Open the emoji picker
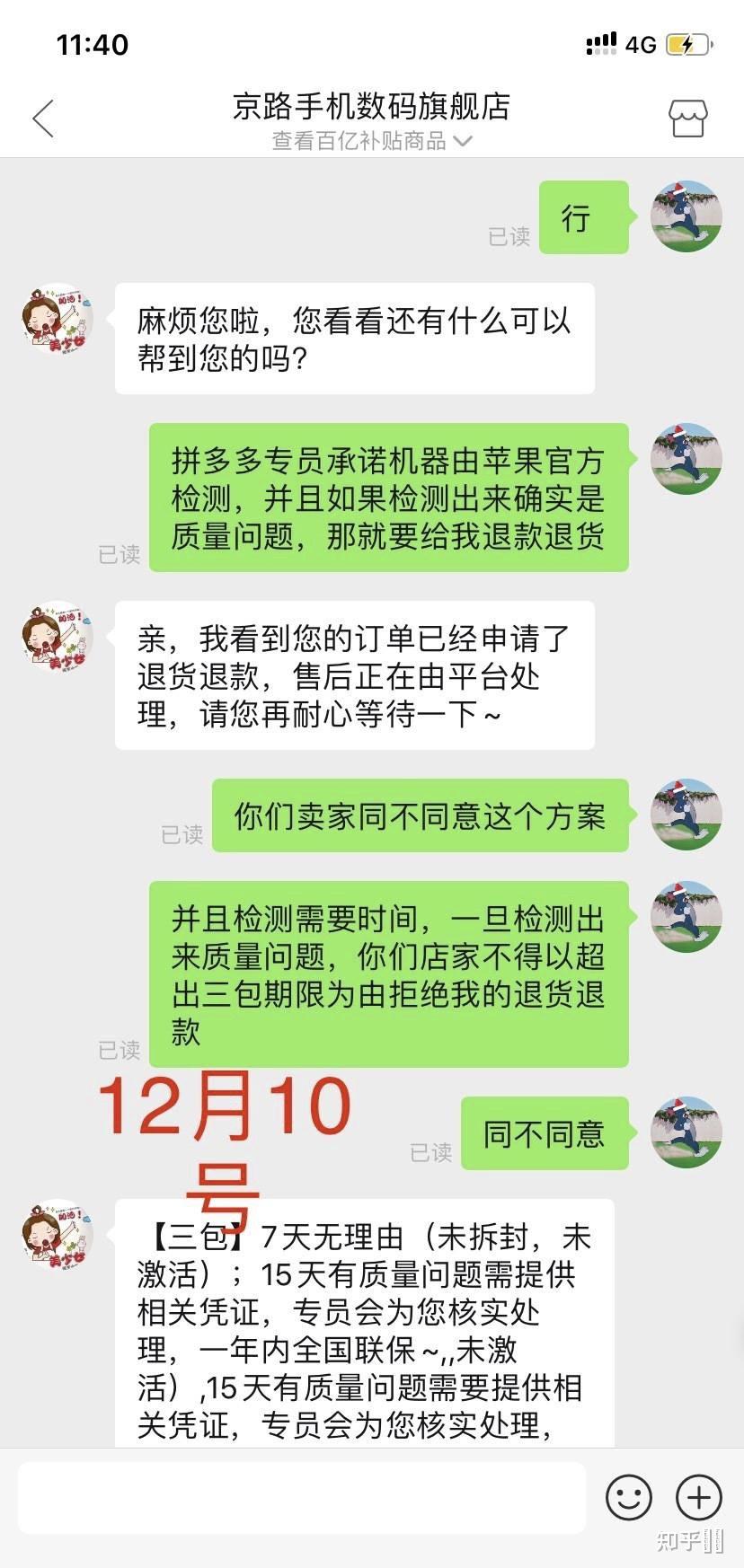This screenshot has width=744, height=1568. pos(628,1497)
